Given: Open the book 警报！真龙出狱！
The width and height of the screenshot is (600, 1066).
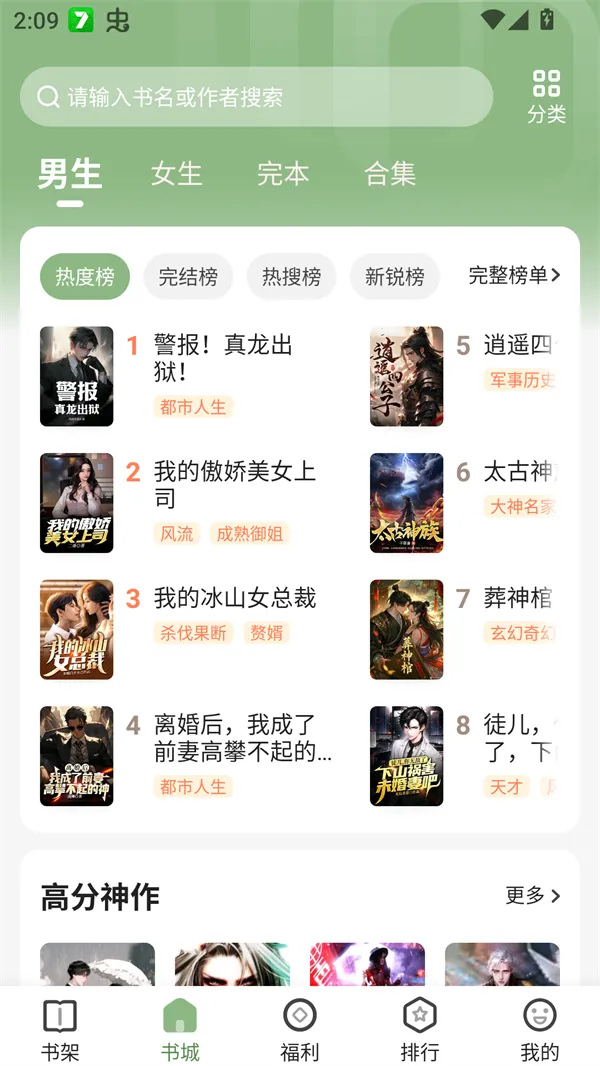Looking at the screenshot, I should (x=223, y=358).
